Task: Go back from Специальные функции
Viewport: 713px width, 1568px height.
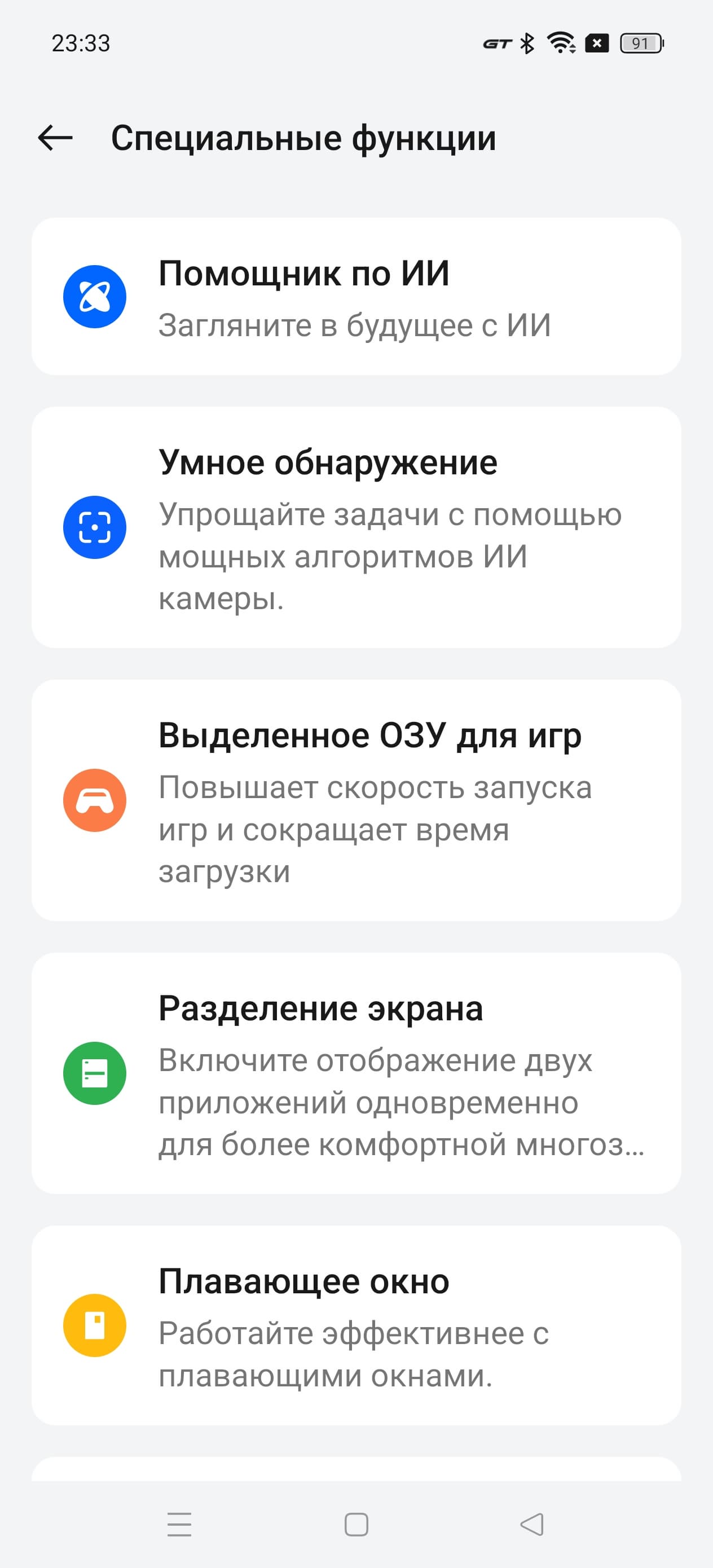Action: tap(55, 138)
